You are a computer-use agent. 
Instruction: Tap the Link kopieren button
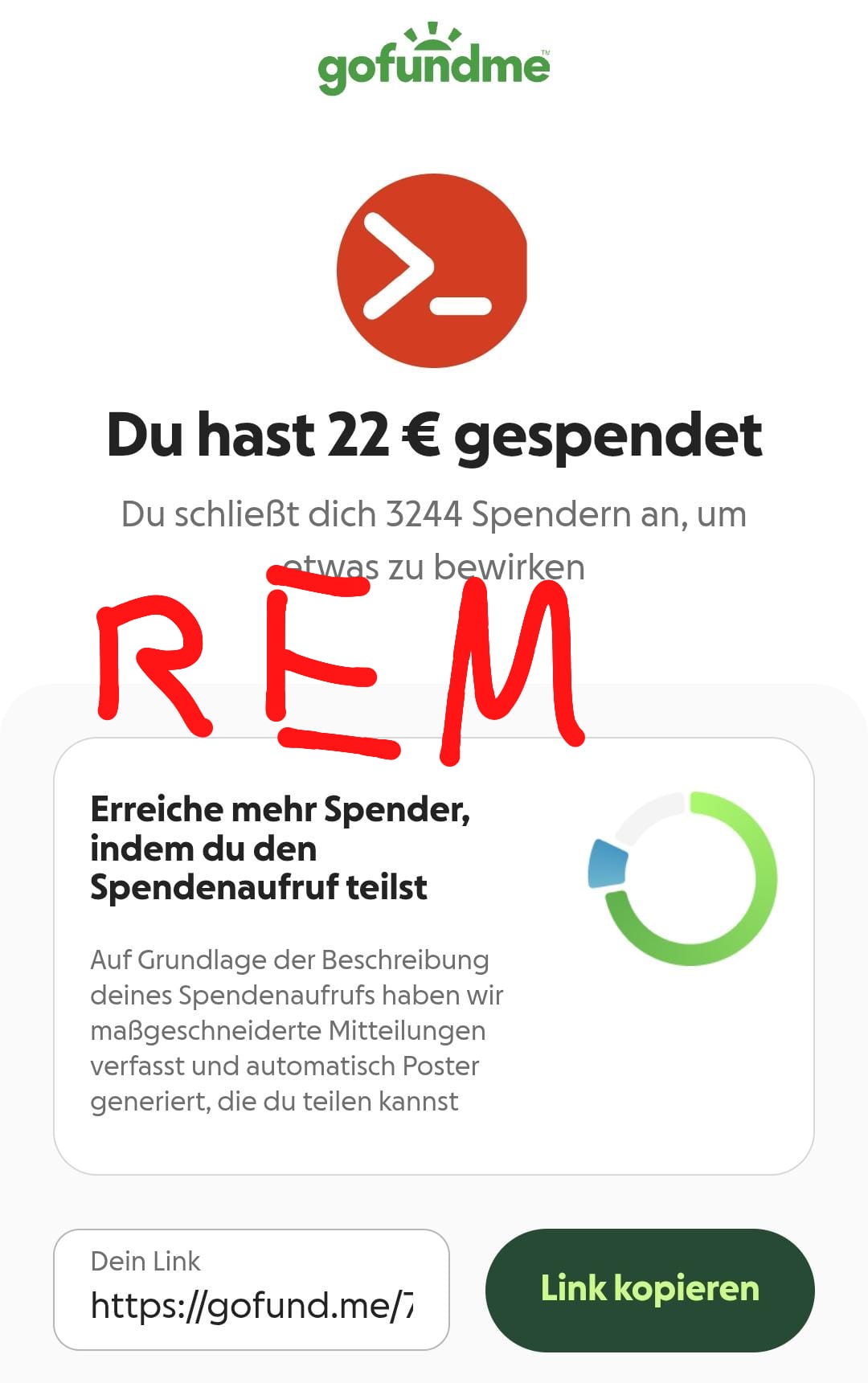coord(649,1289)
